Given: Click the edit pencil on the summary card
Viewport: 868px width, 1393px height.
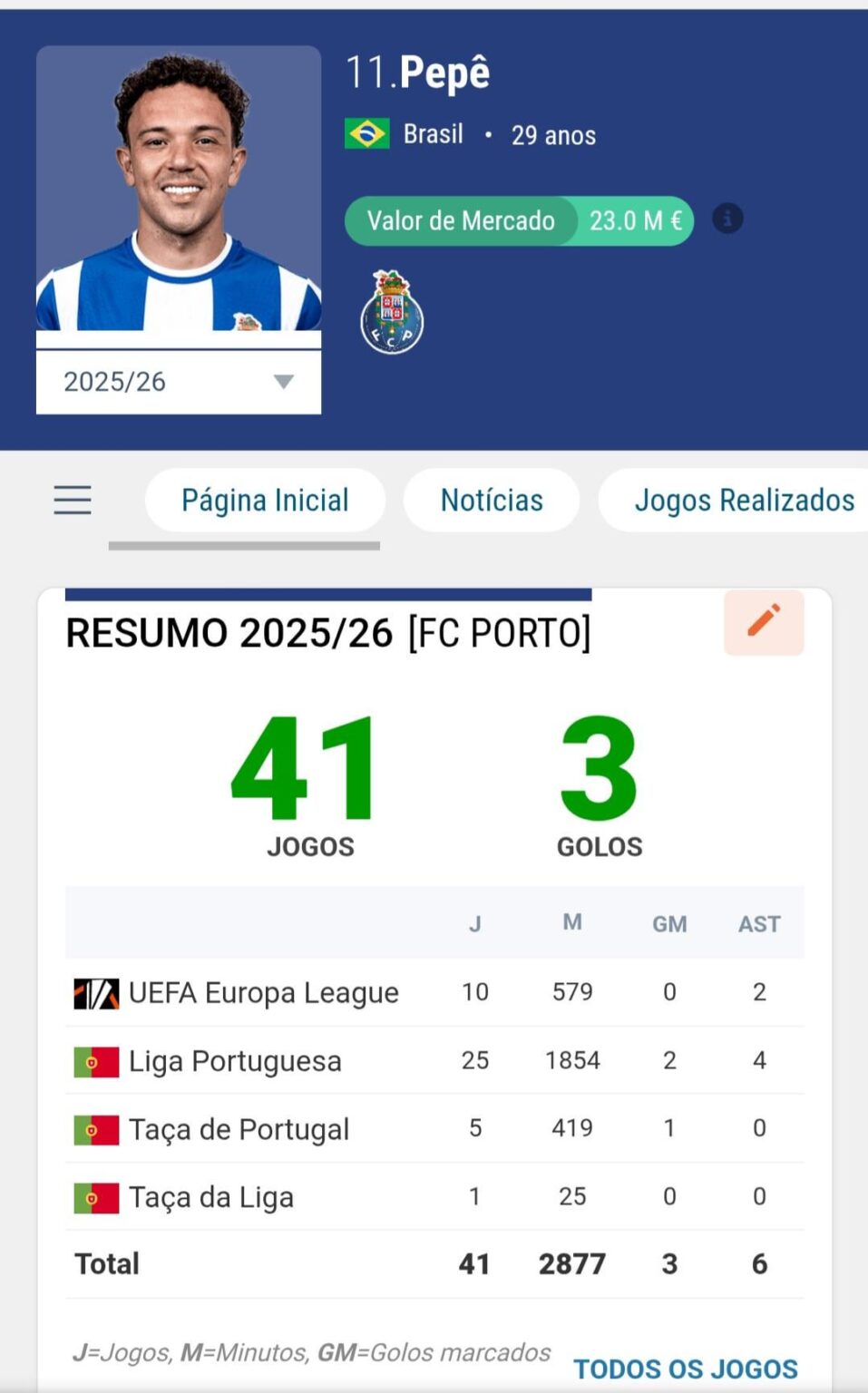Looking at the screenshot, I should coord(763,622).
